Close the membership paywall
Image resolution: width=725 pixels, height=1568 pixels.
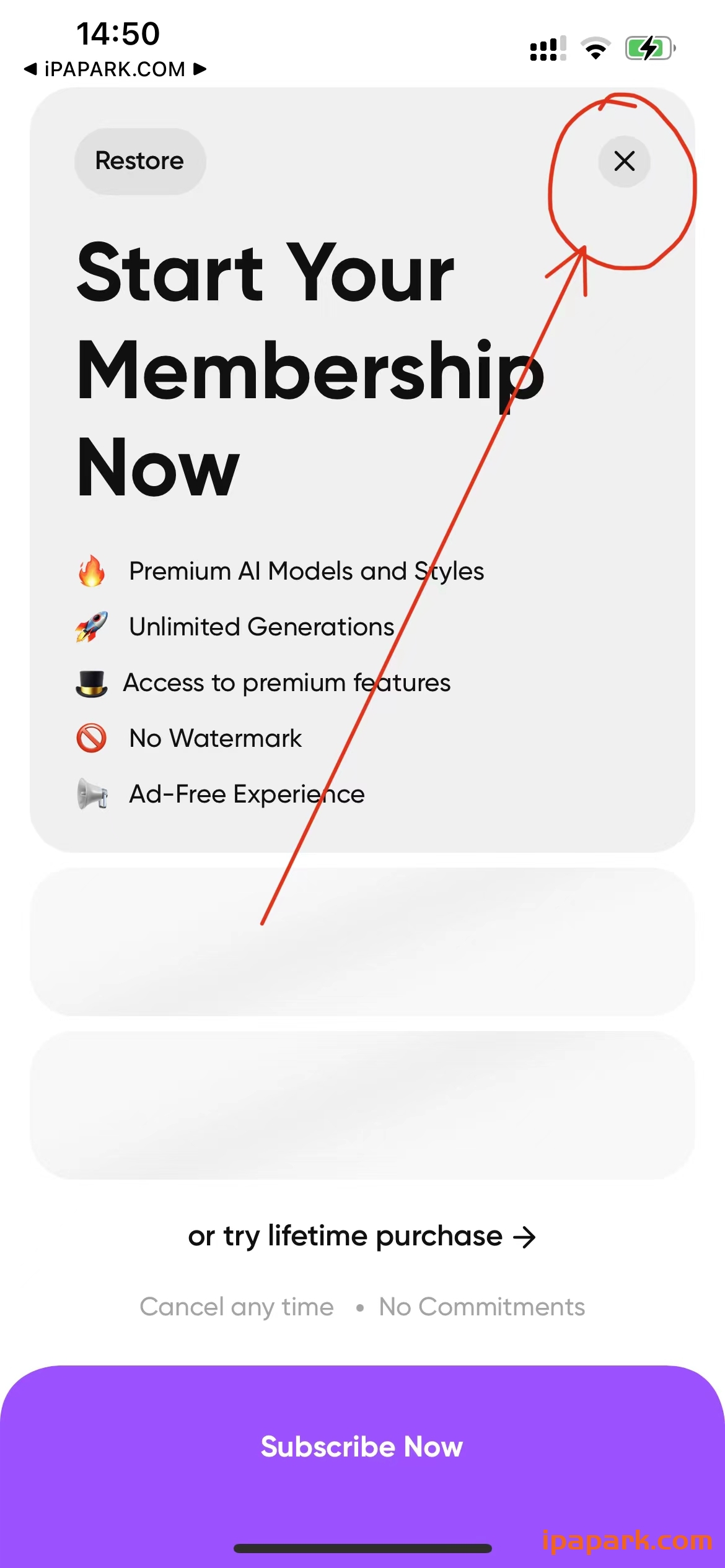[624, 161]
